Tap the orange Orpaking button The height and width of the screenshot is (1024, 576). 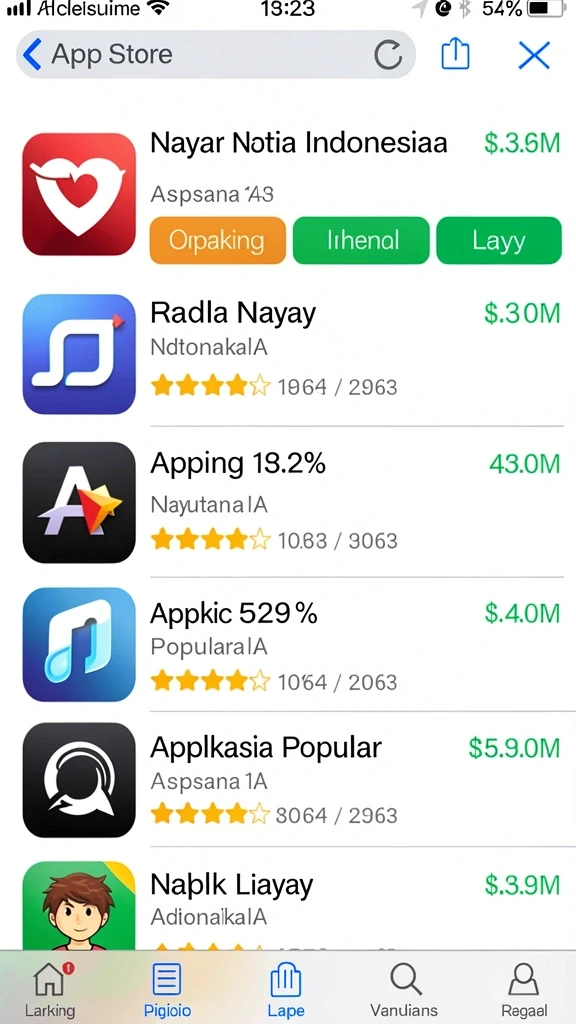click(x=217, y=240)
